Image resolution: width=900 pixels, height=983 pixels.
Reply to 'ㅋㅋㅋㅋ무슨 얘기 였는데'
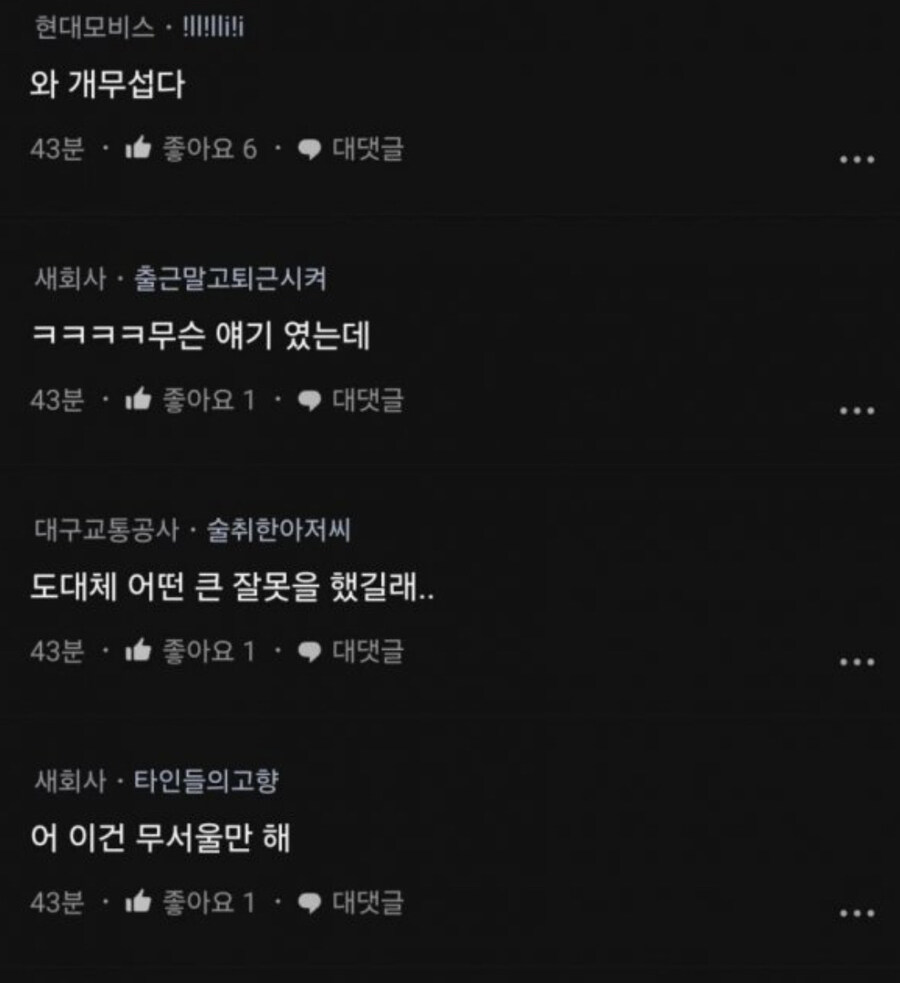click(x=352, y=401)
